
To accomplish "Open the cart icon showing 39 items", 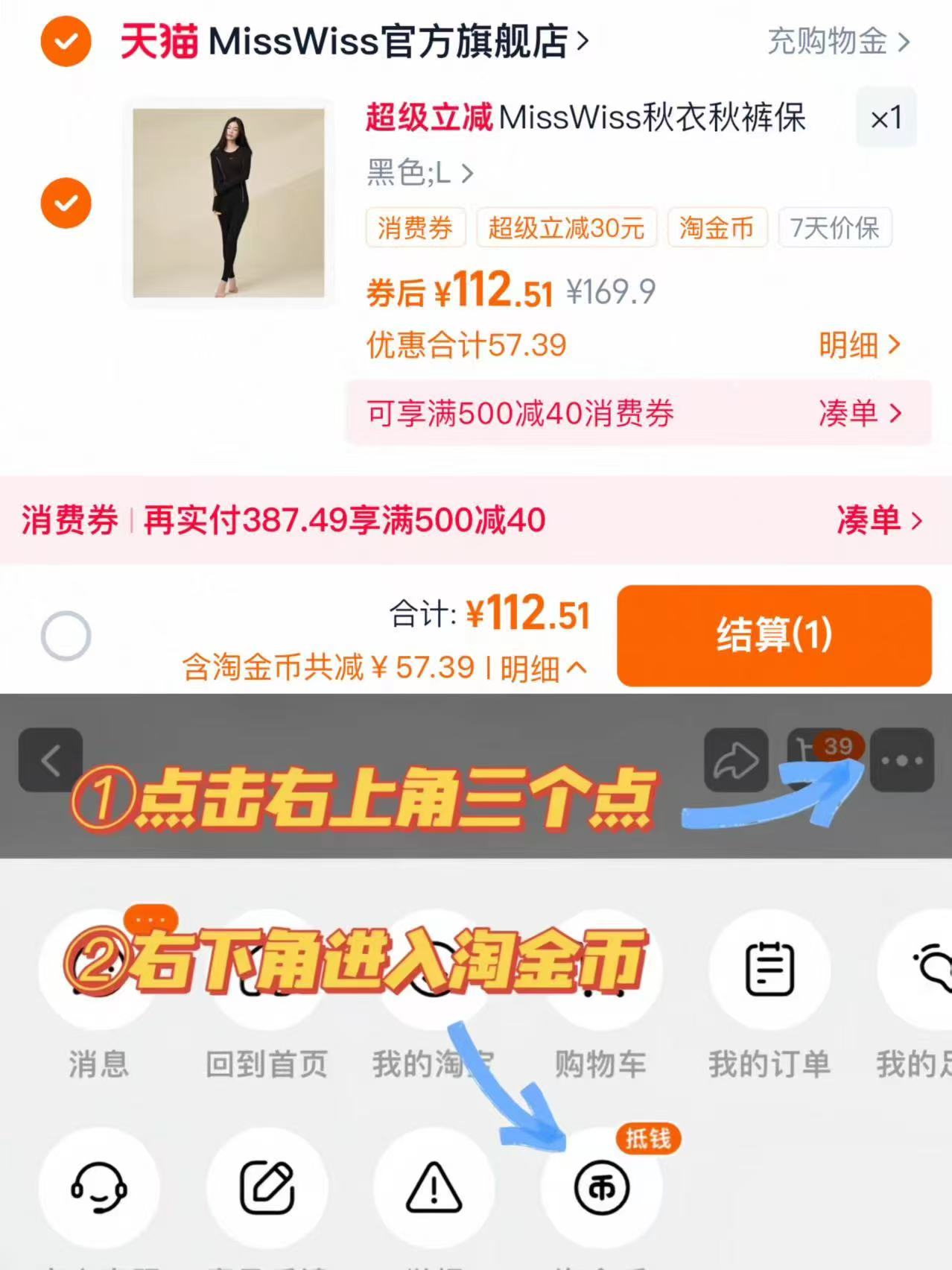I will pos(824,759).
